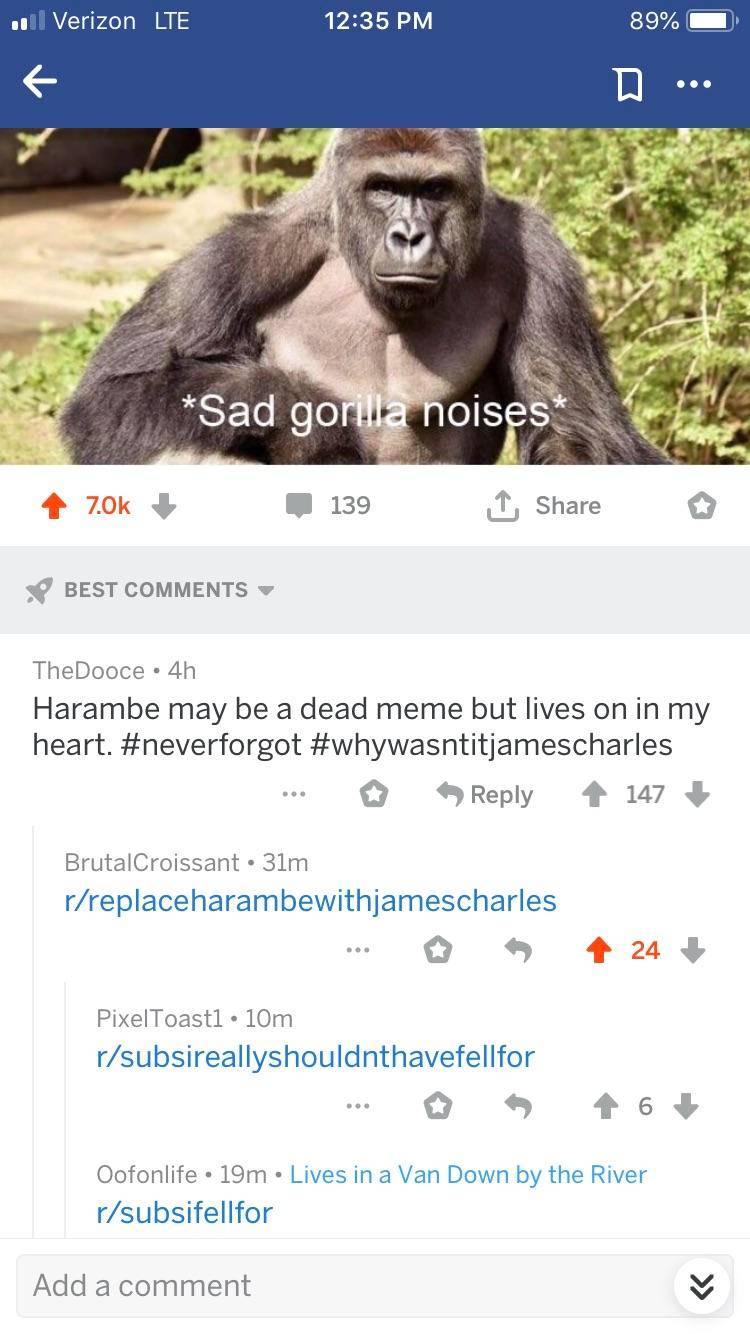Give an award to the post
This screenshot has height=1334, width=750.
click(701, 506)
